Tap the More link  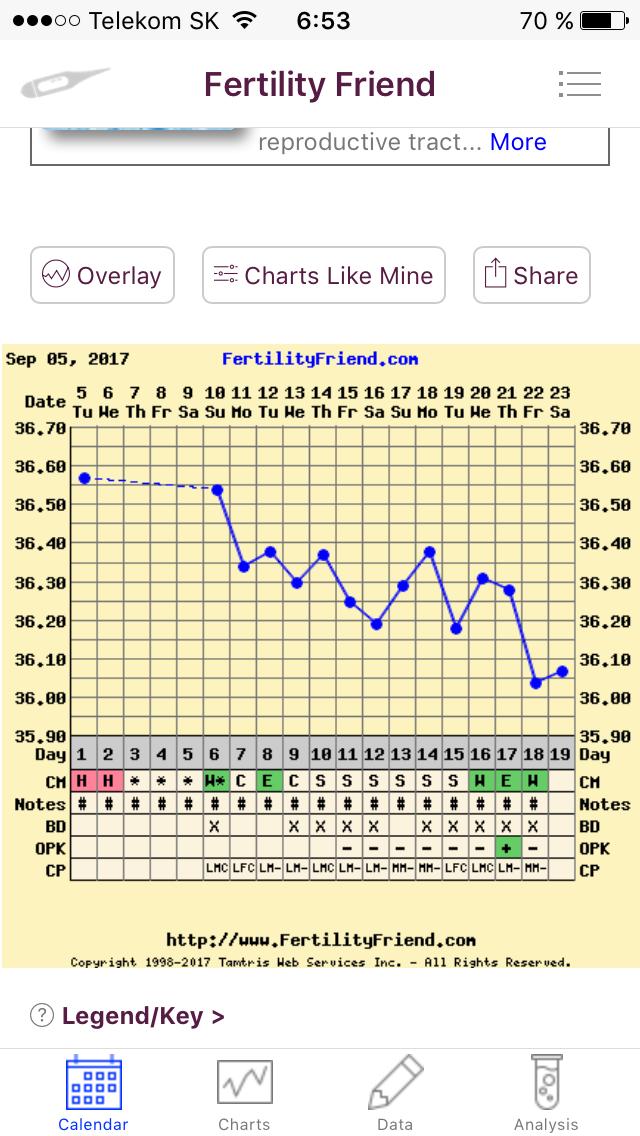(x=518, y=142)
